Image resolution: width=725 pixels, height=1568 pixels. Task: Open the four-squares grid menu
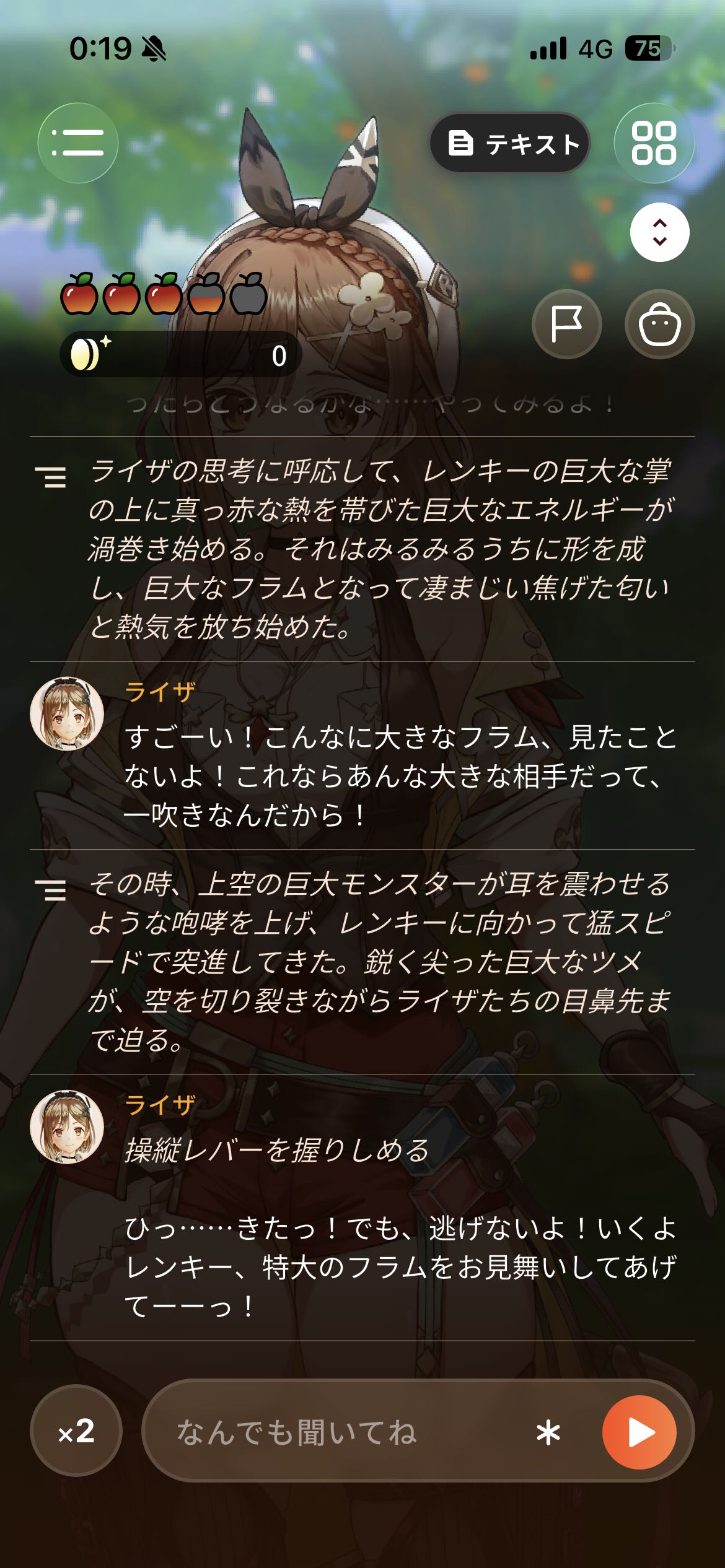(654, 143)
